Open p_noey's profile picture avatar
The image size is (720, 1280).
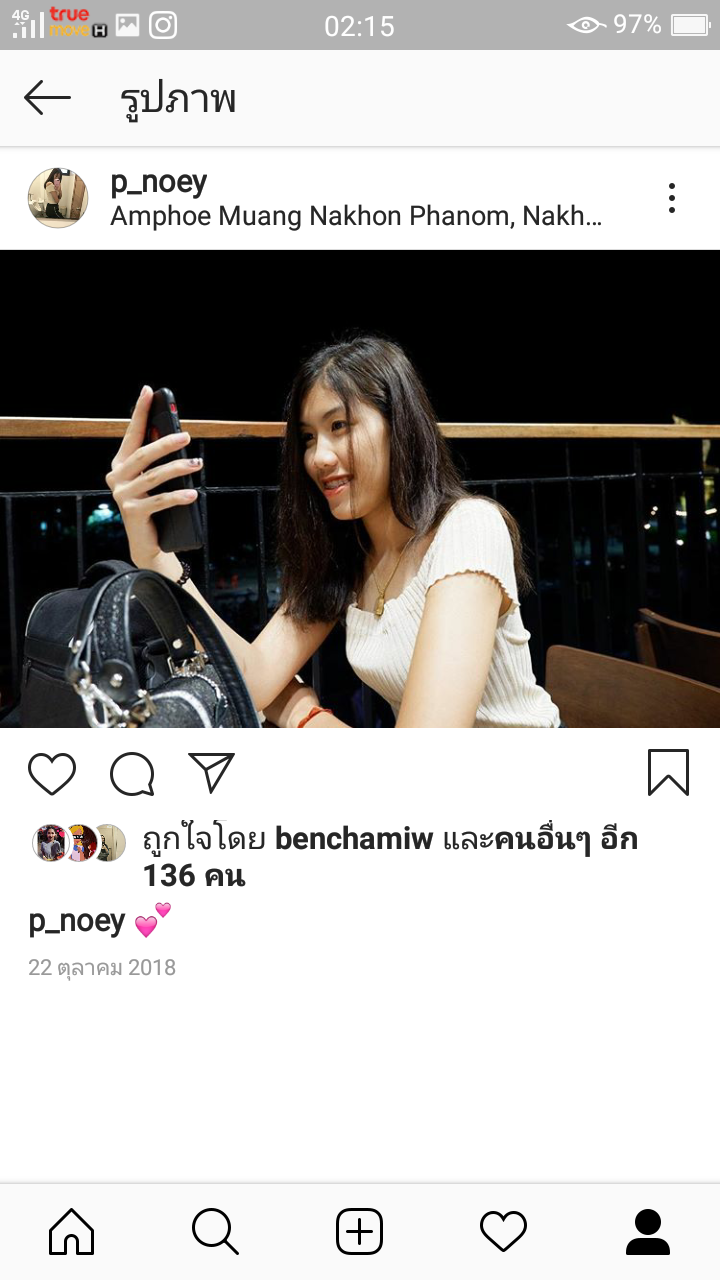coord(58,198)
